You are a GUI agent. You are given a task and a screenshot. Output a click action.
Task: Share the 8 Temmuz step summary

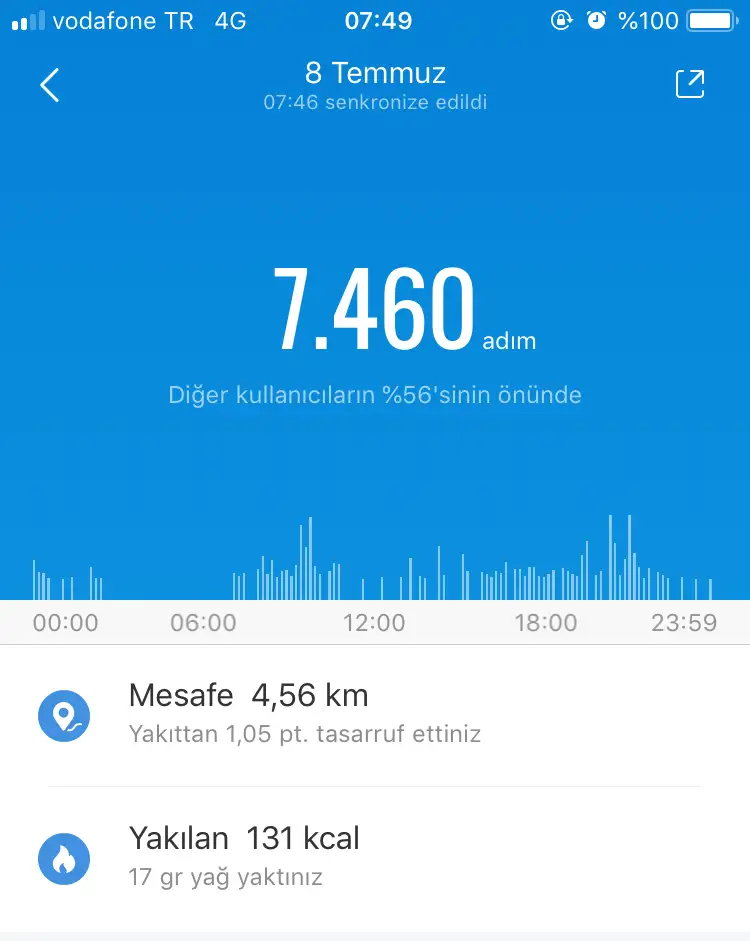(690, 85)
